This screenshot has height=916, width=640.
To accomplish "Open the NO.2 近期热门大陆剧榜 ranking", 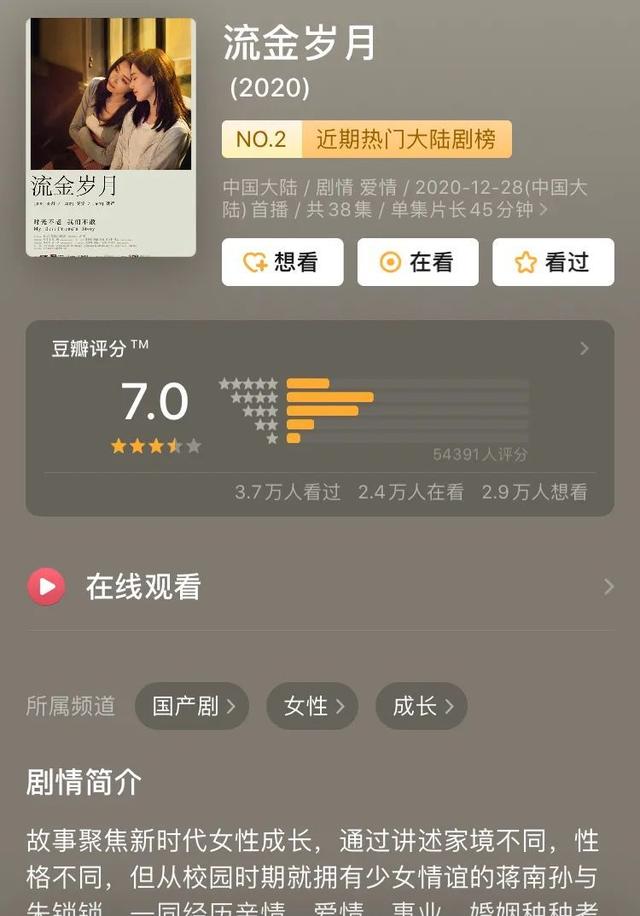I will coord(366,140).
